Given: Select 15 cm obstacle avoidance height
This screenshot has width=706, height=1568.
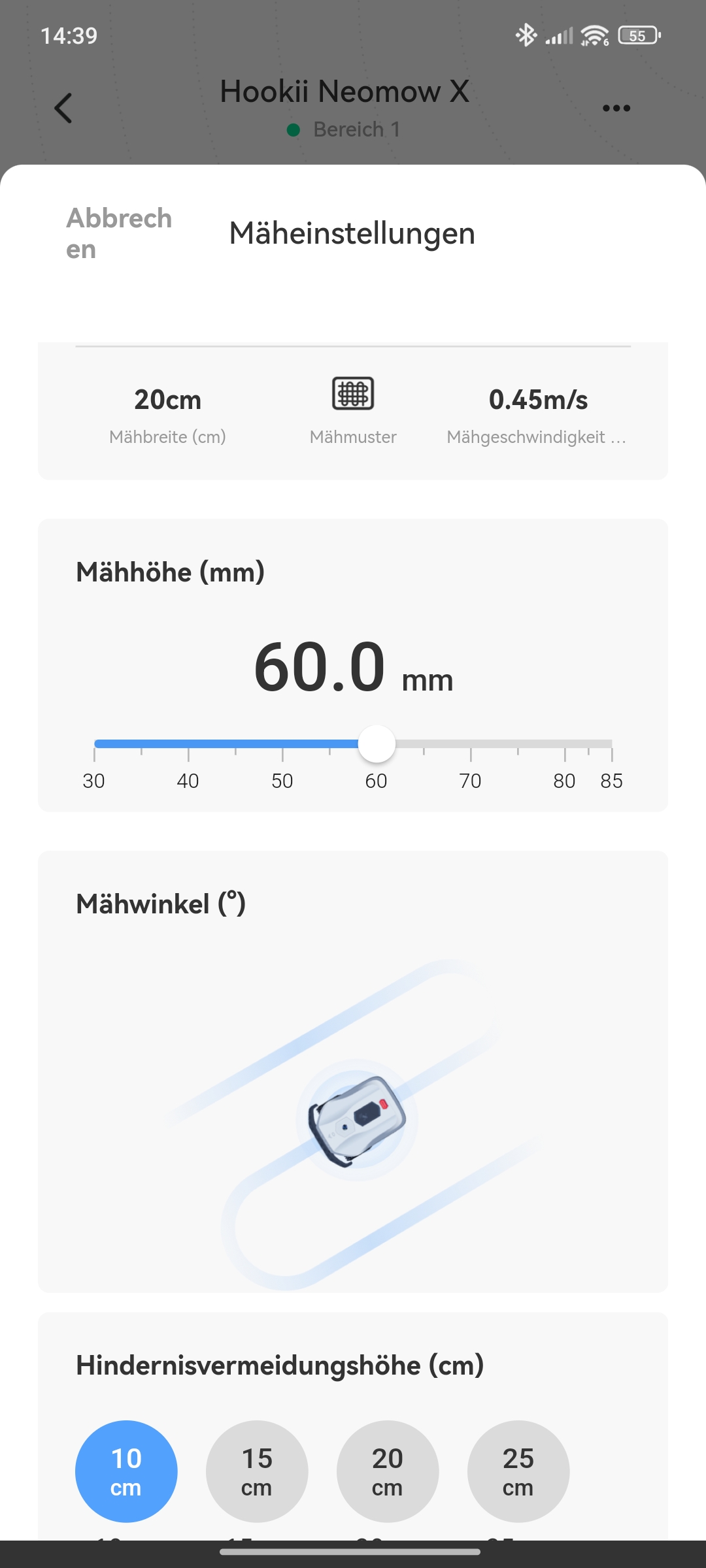Looking at the screenshot, I should [257, 1471].
